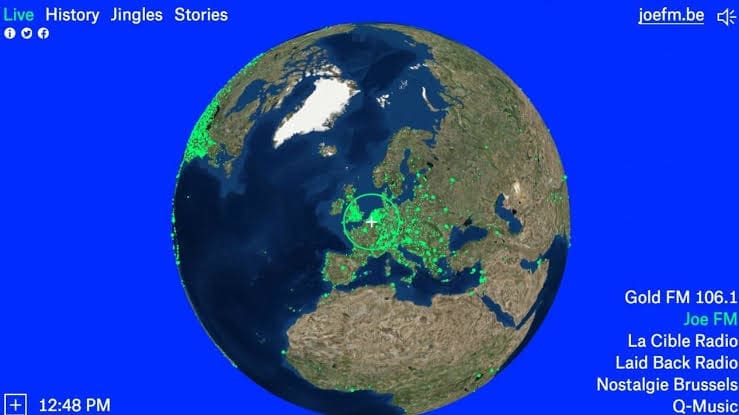739x415 pixels.
Task: Open the Twitter share icon
Action: click(x=27, y=33)
